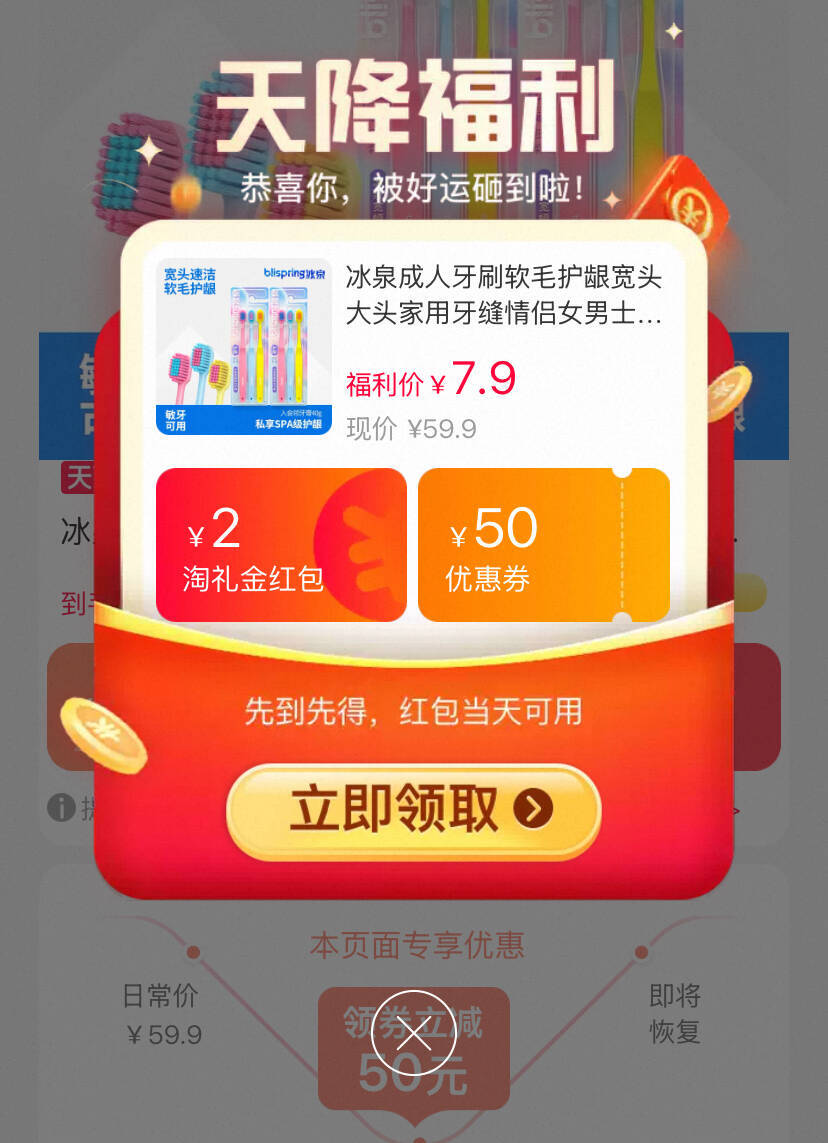Click the crossed-out 现价 ¥59.9 original price
Viewport: 828px width, 1143px height.
click(420, 425)
